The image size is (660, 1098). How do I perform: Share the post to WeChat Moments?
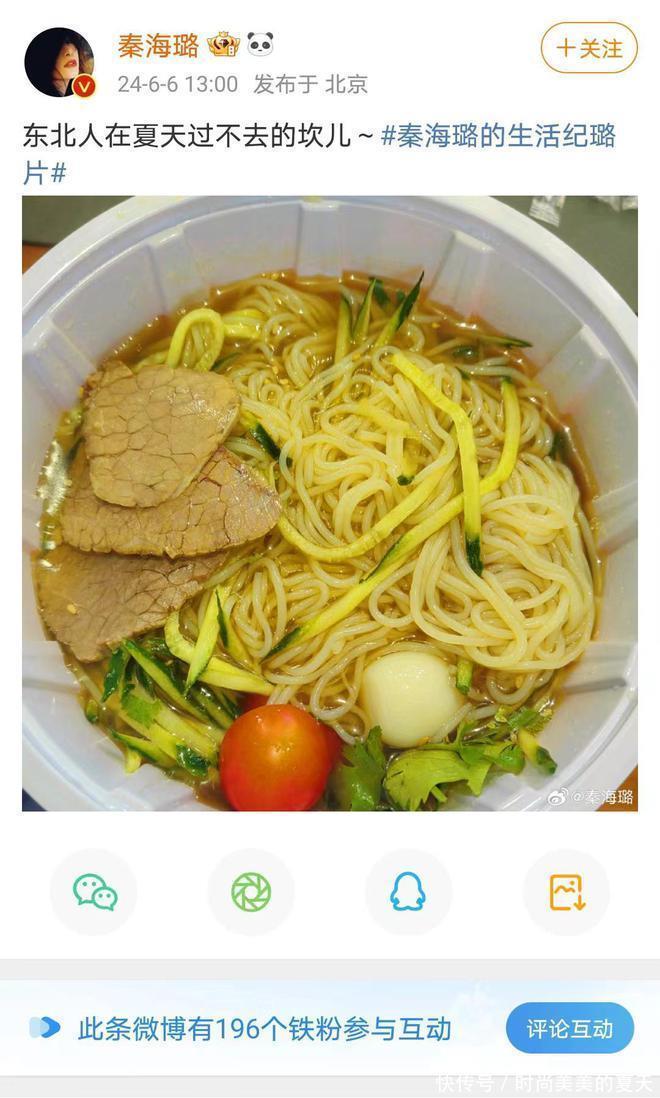point(251,892)
